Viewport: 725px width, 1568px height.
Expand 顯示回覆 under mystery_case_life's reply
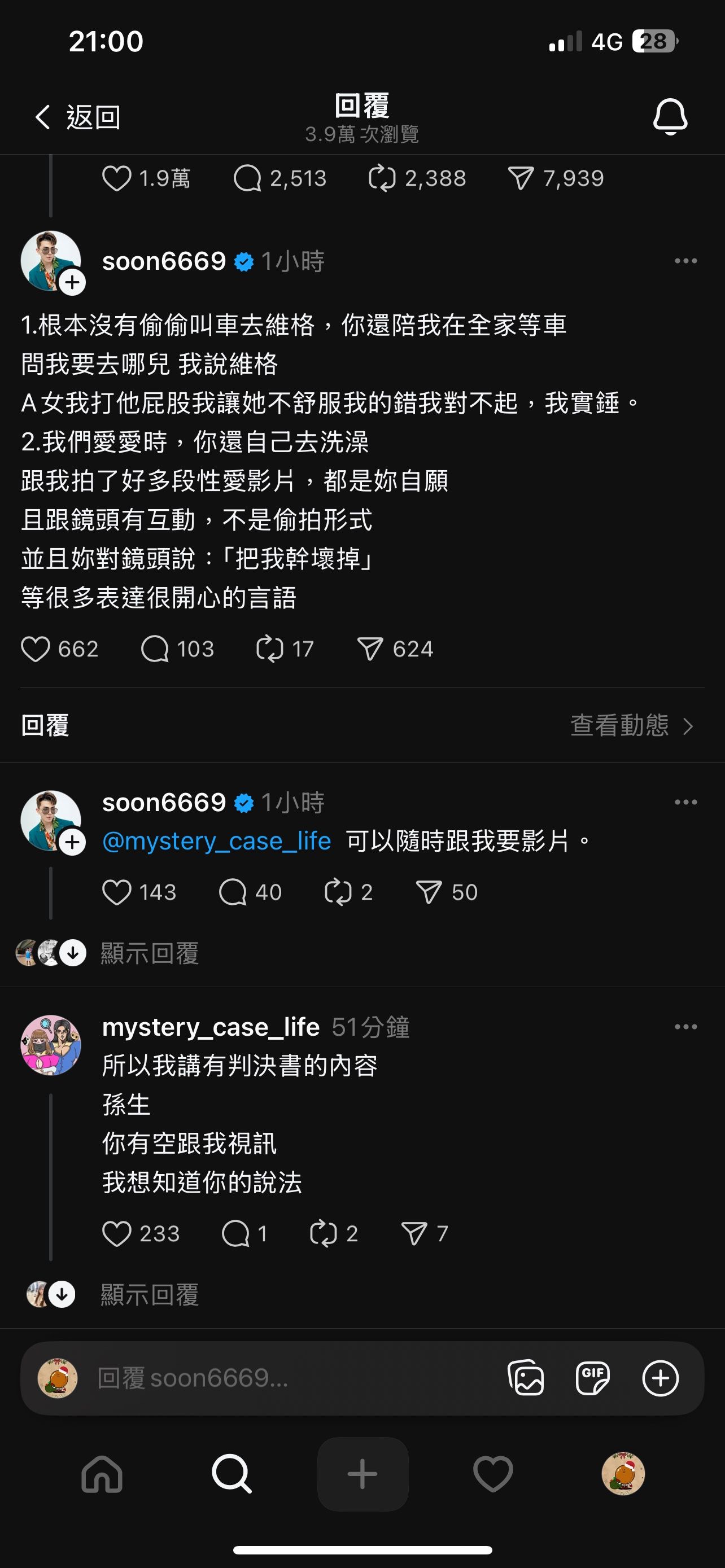point(149,1295)
